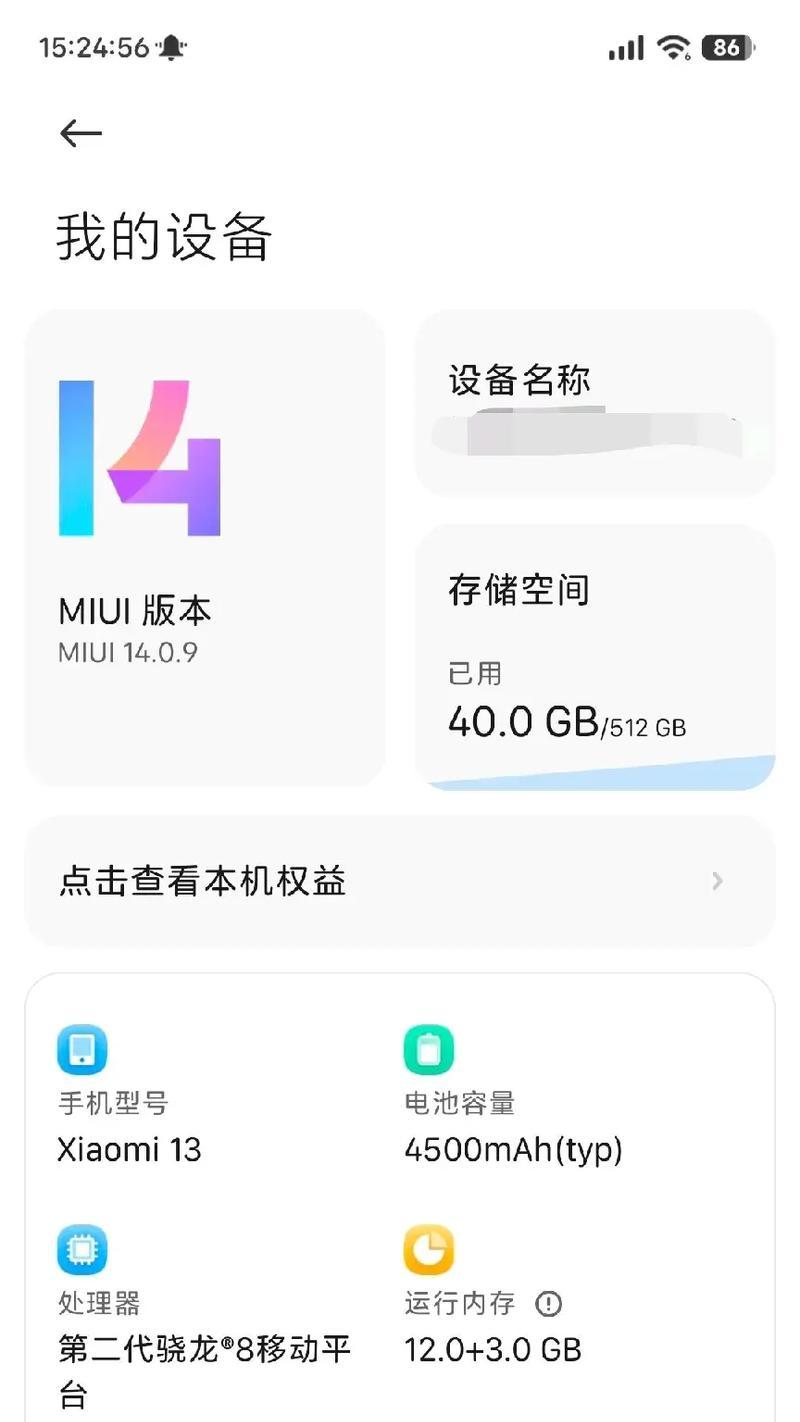The height and width of the screenshot is (1422, 800).
Task: Tap the 电池容量 battery icon
Action: pyautogui.click(x=428, y=1048)
